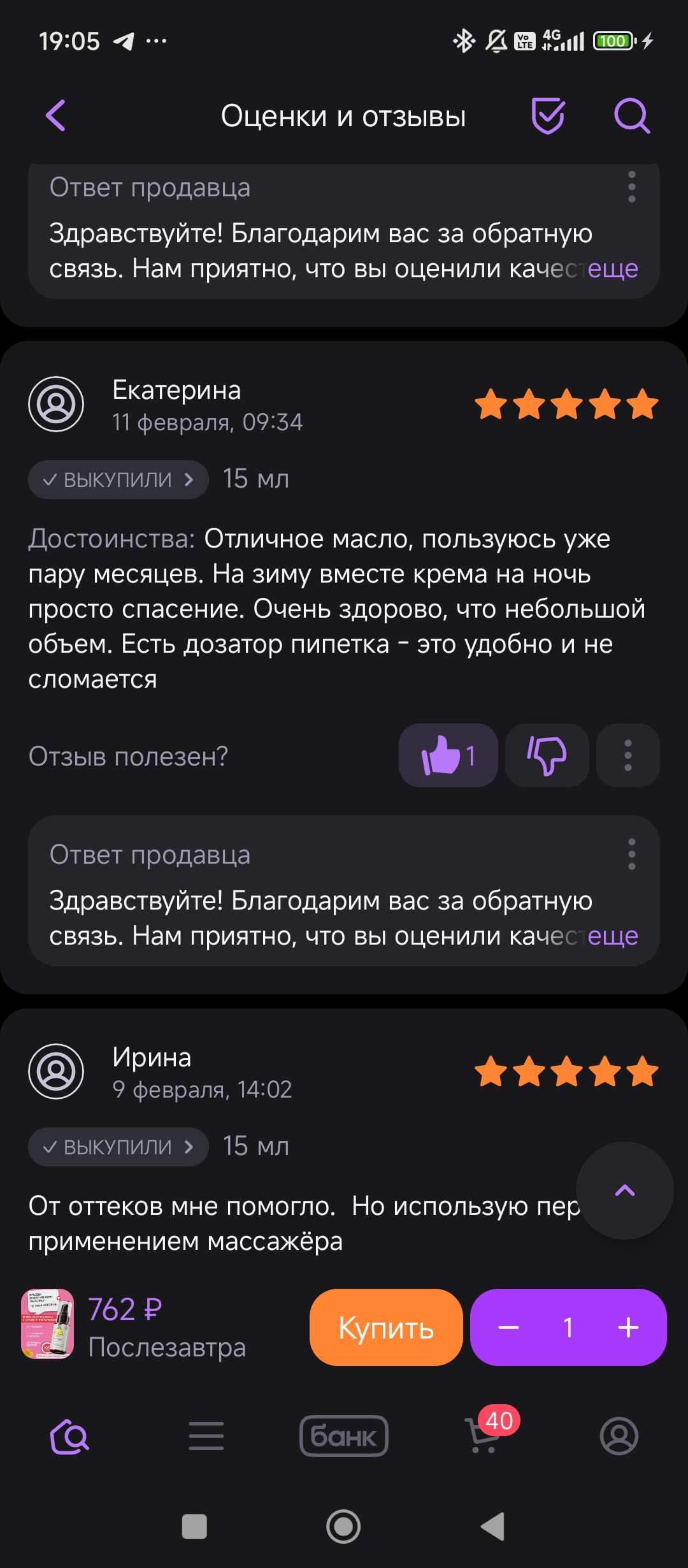
Task: Tap the Выкупили chip in Ирина's review
Action: click(x=118, y=1147)
